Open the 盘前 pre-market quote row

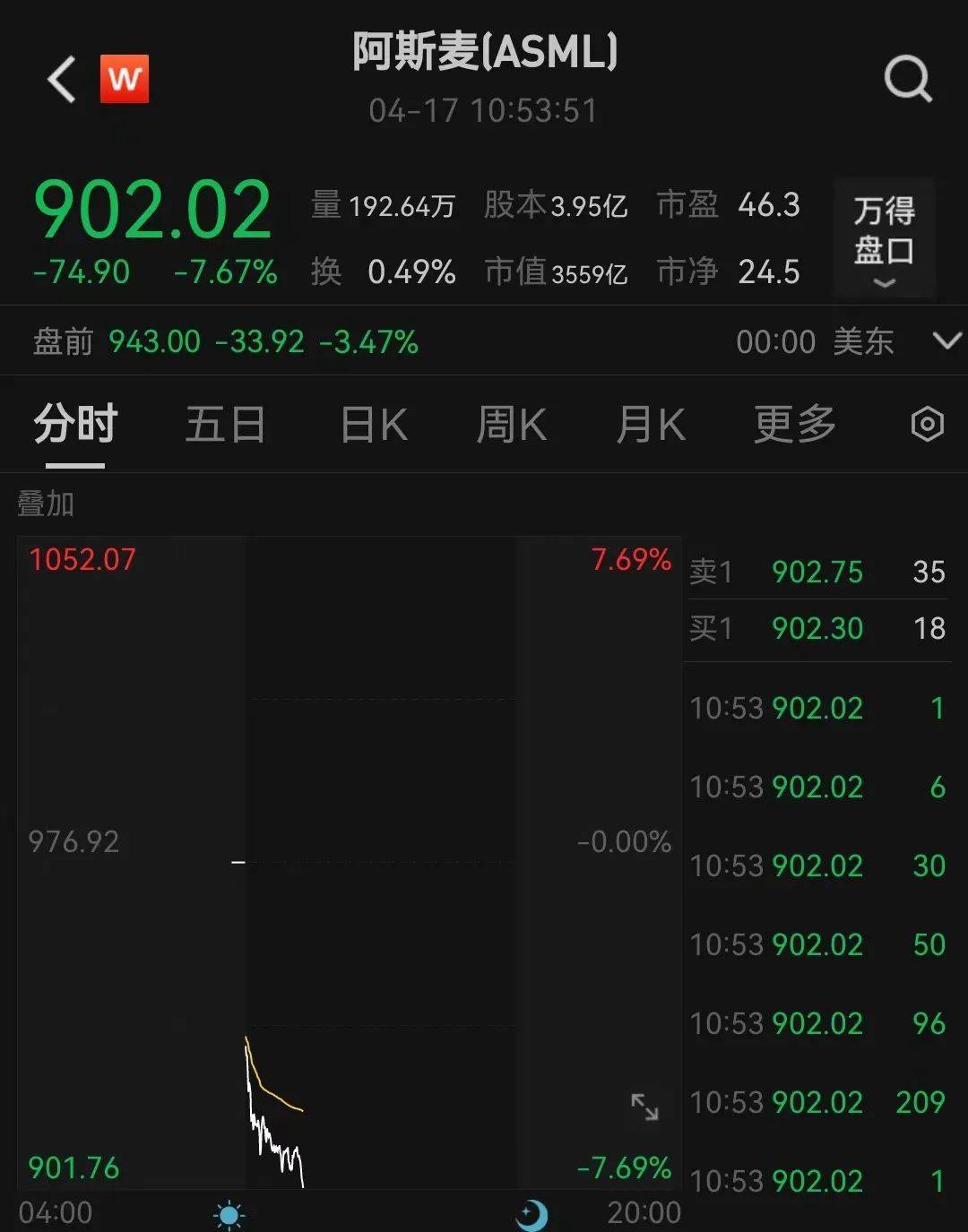click(59, 341)
